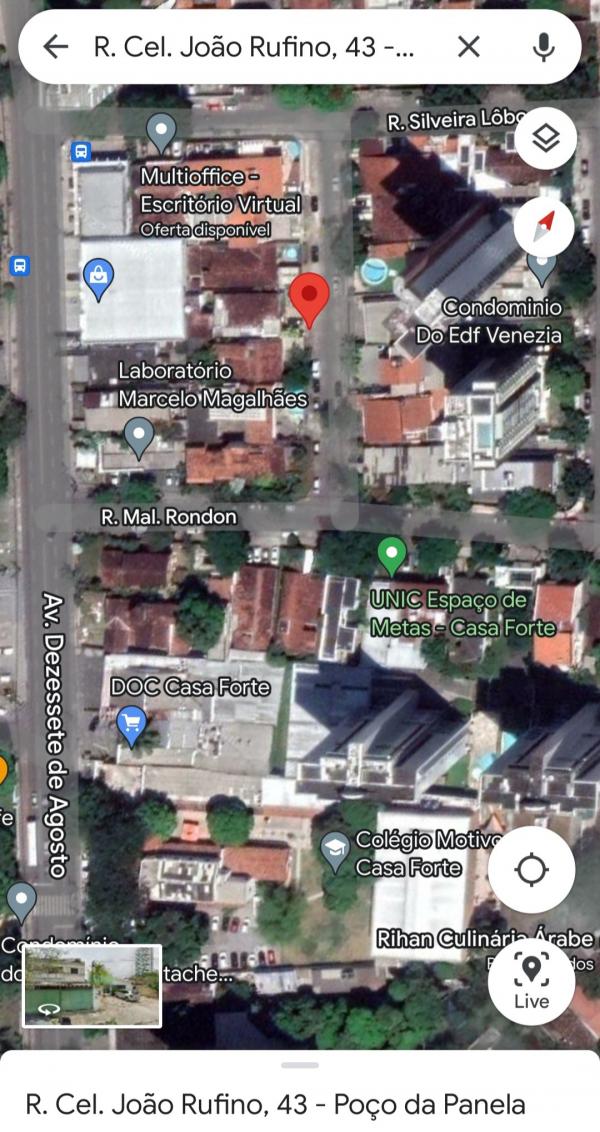
Task: Open the map layers selector
Action: click(x=546, y=138)
